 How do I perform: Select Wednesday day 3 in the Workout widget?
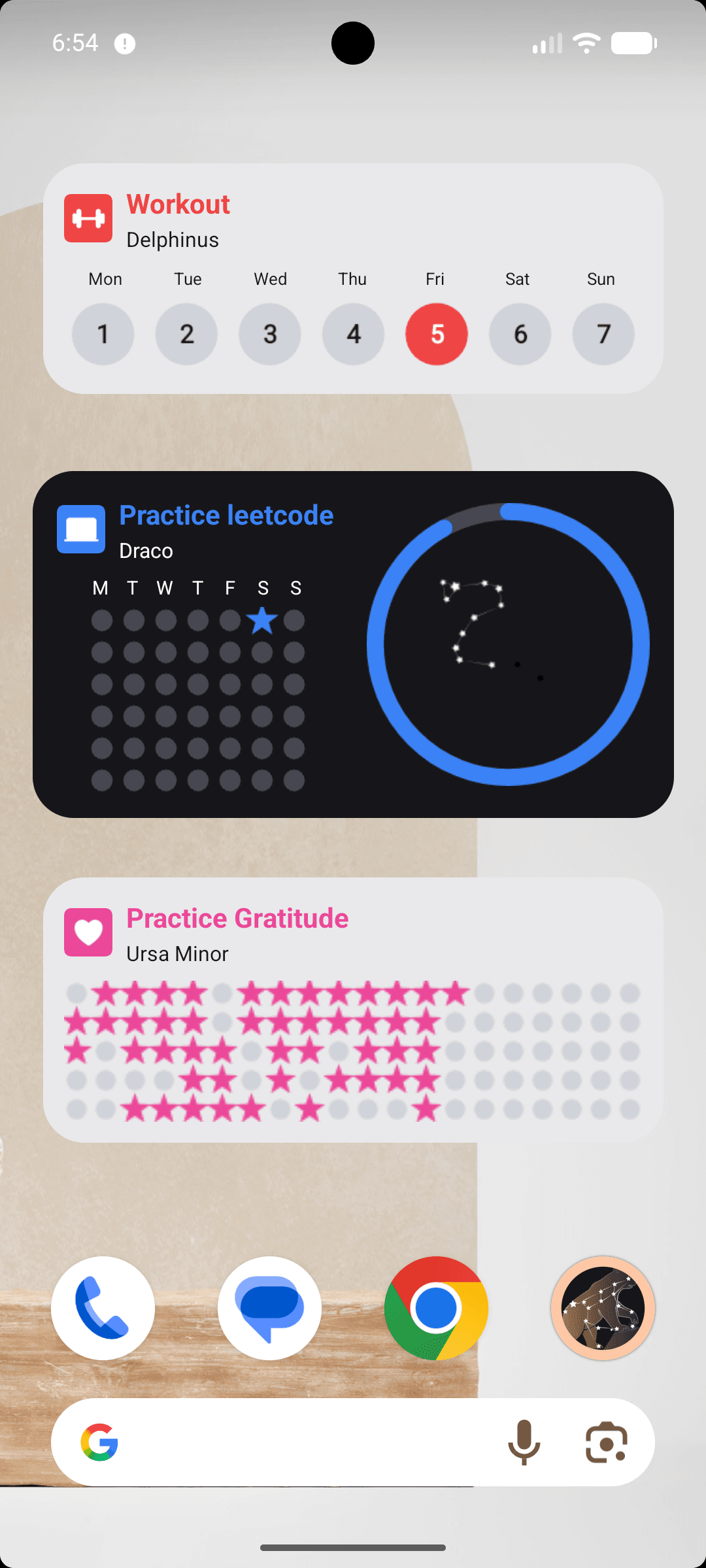pos(270,334)
